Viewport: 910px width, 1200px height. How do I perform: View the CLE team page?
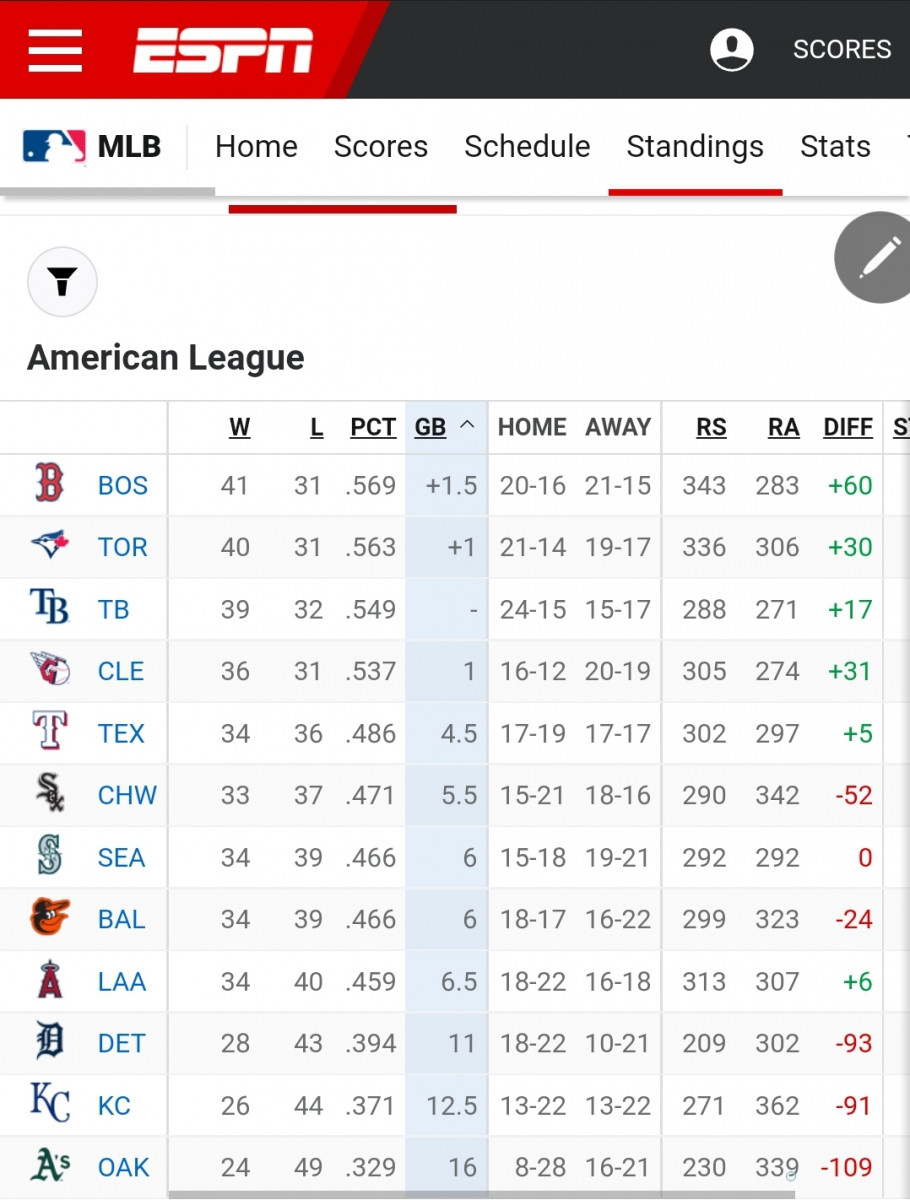(x=121, y=672)
